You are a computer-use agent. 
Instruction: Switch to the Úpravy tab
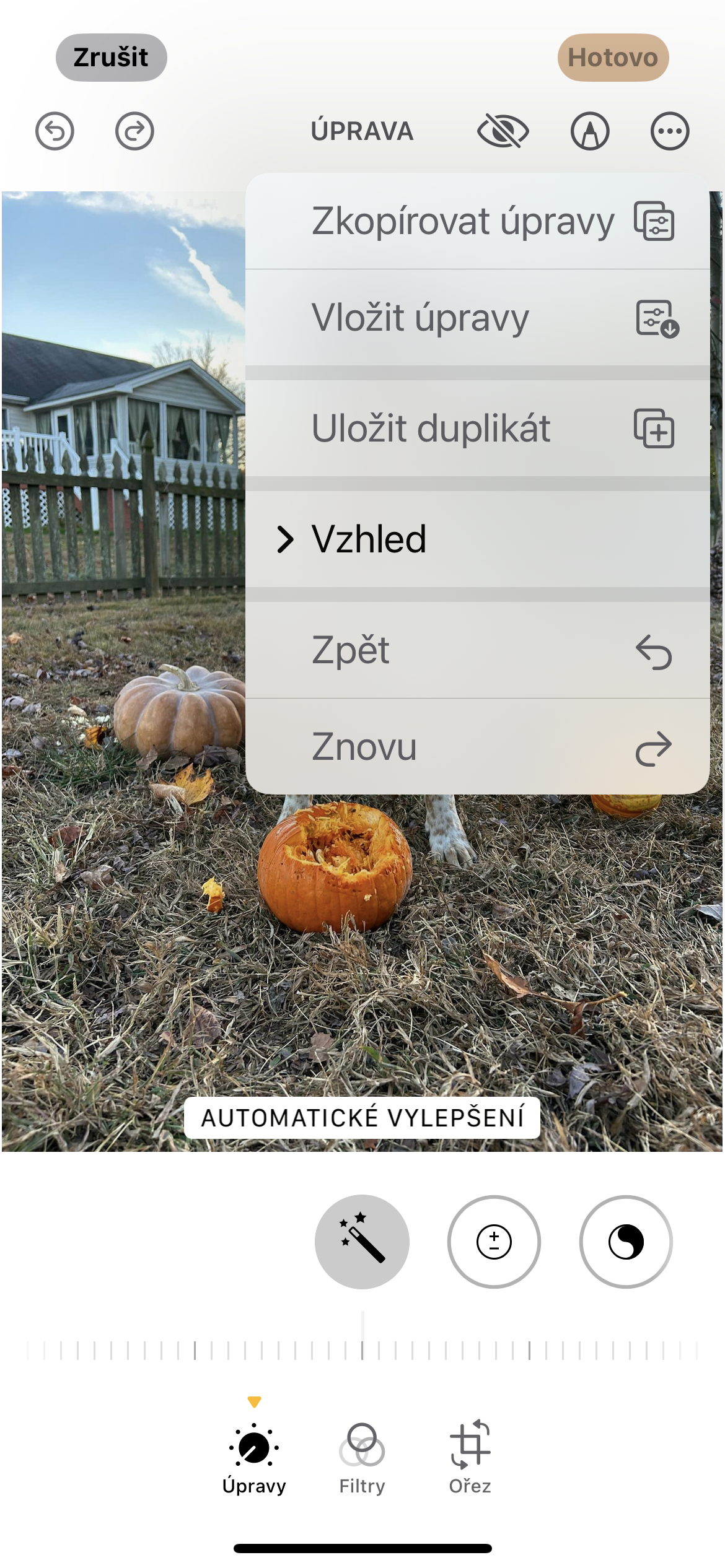(254, 1458)
